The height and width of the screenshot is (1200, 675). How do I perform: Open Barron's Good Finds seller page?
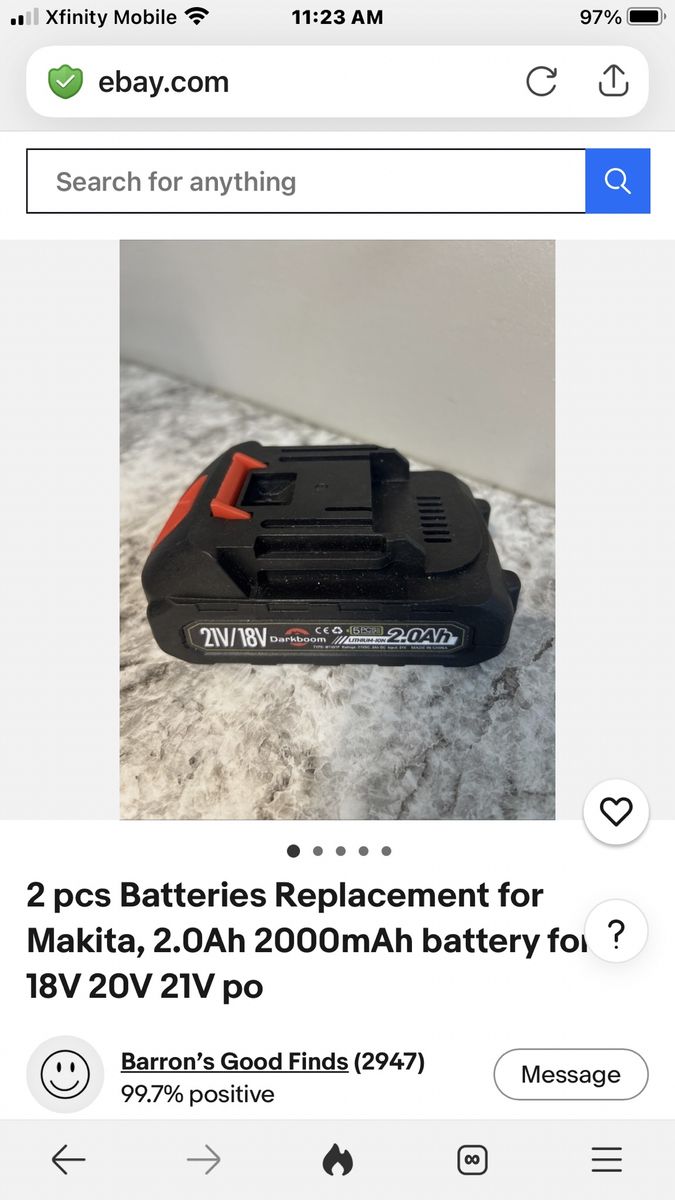coord(234,1062)
